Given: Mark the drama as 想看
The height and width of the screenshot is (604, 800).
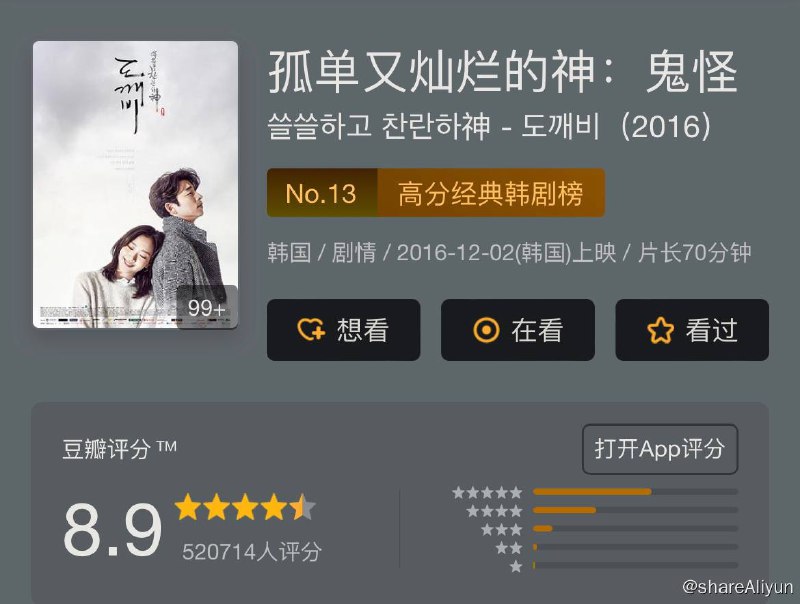Looking at the screenshot, I should click(343, 330).
